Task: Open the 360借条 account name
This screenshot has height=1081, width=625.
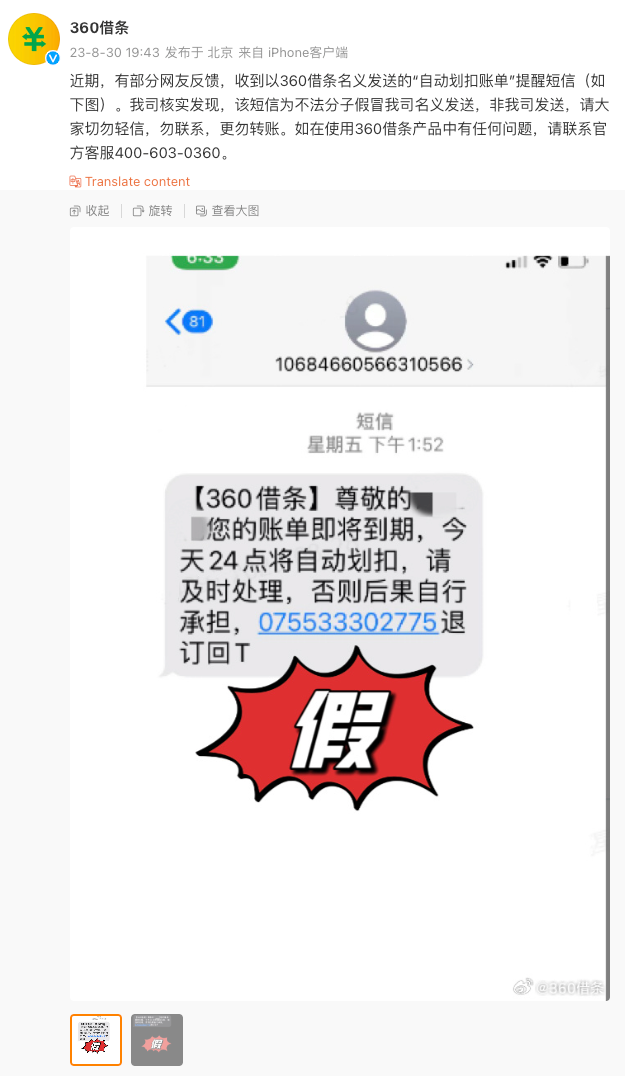Action: coord(99,28)
